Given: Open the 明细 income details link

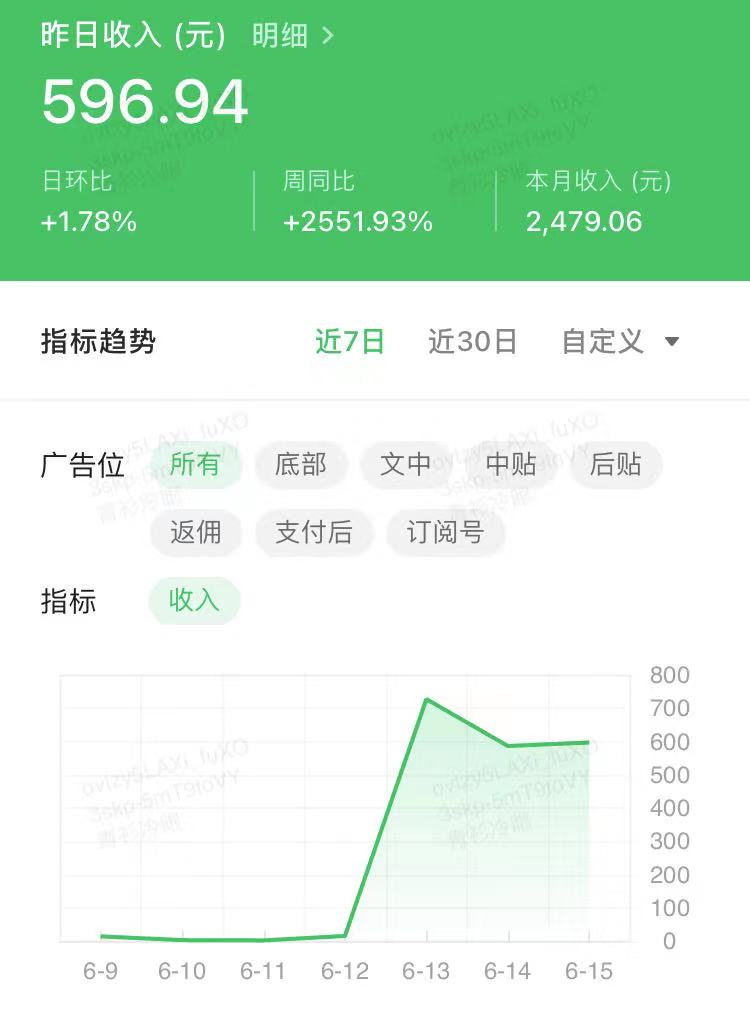Looking at the screenshot, I should [293, 36].
